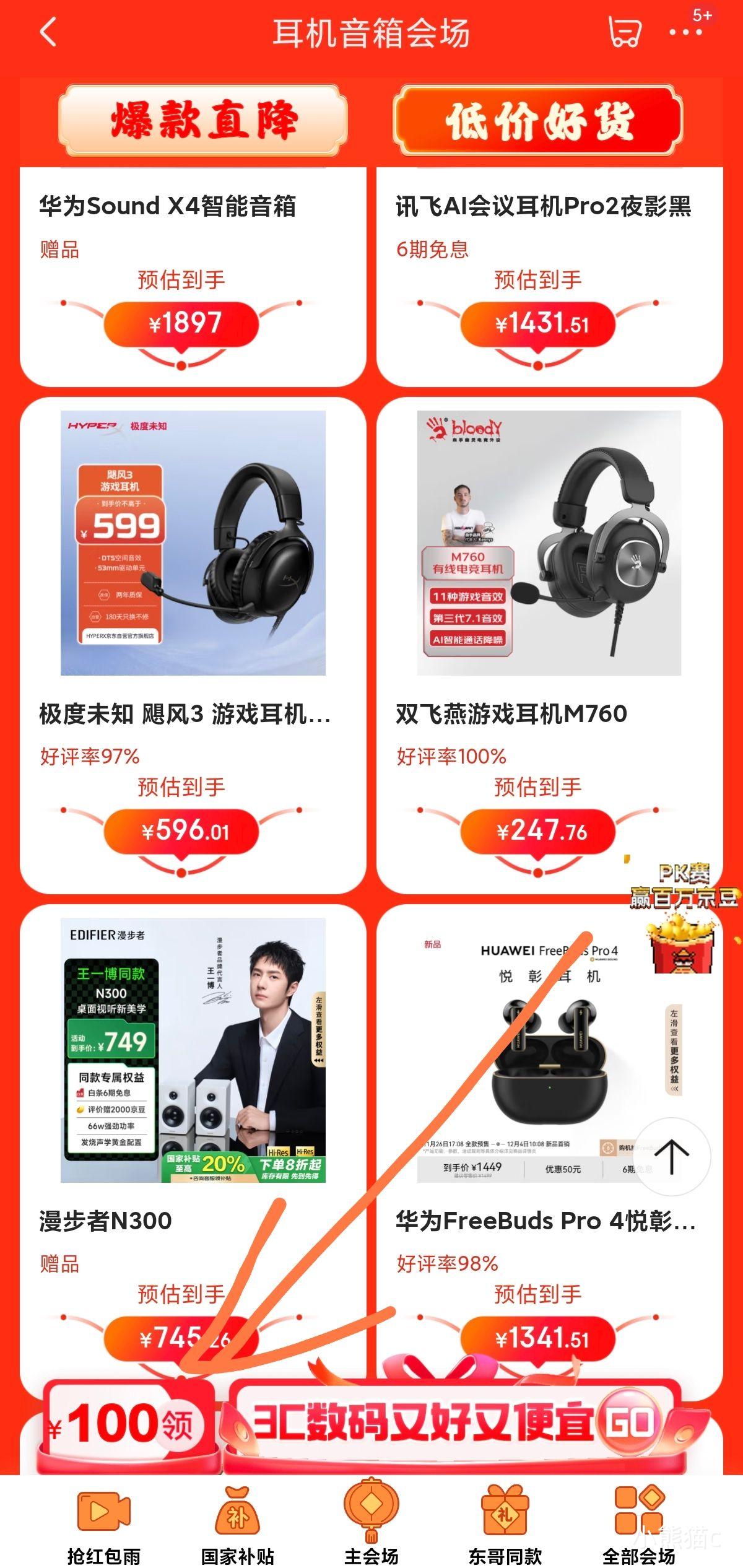Switch to 国家补贴 in bottom bar
Screen dimensions: 743x1568
click(x=237, y=1525)
